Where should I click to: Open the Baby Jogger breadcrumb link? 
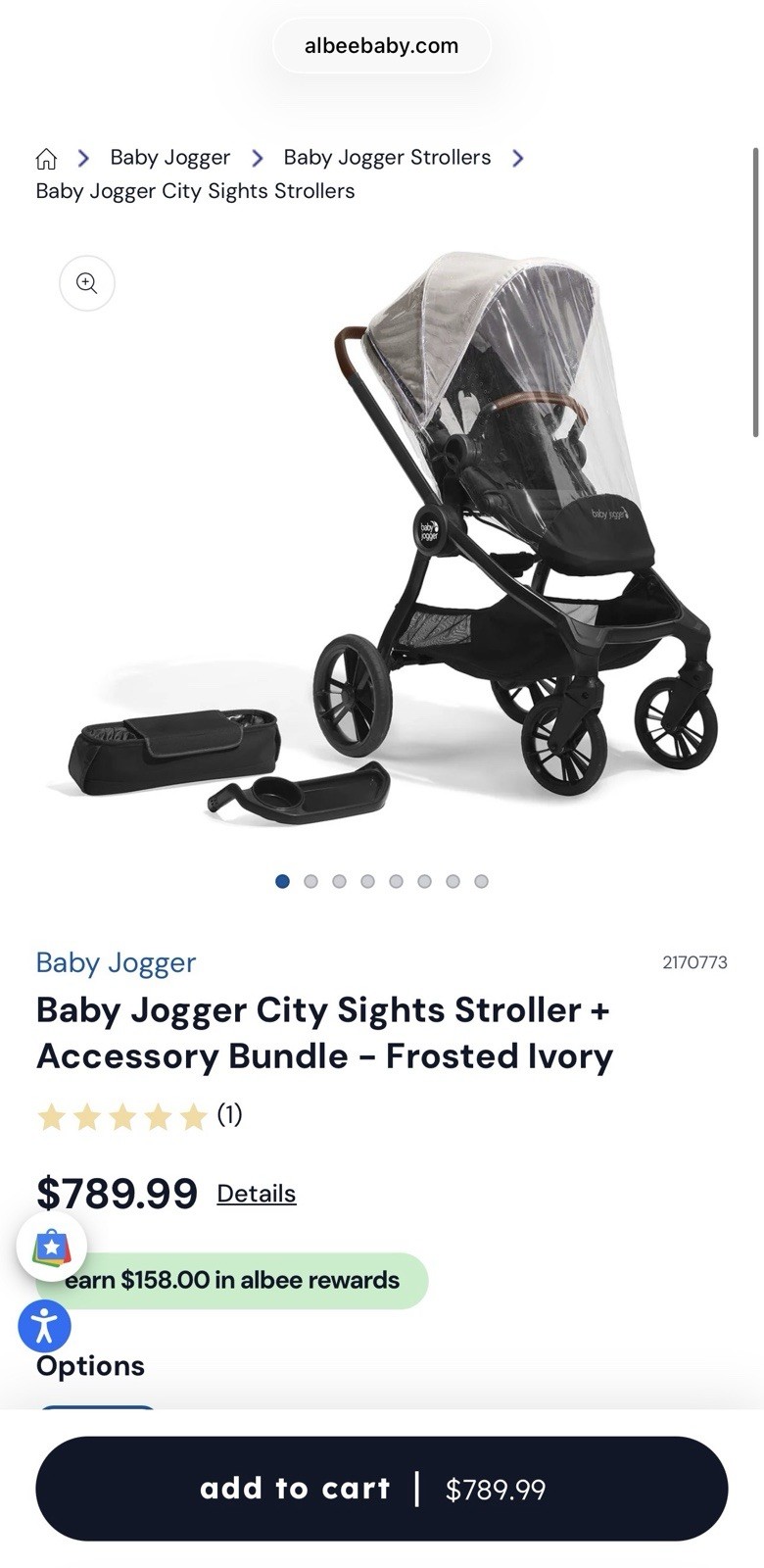[x=169, y=158]
